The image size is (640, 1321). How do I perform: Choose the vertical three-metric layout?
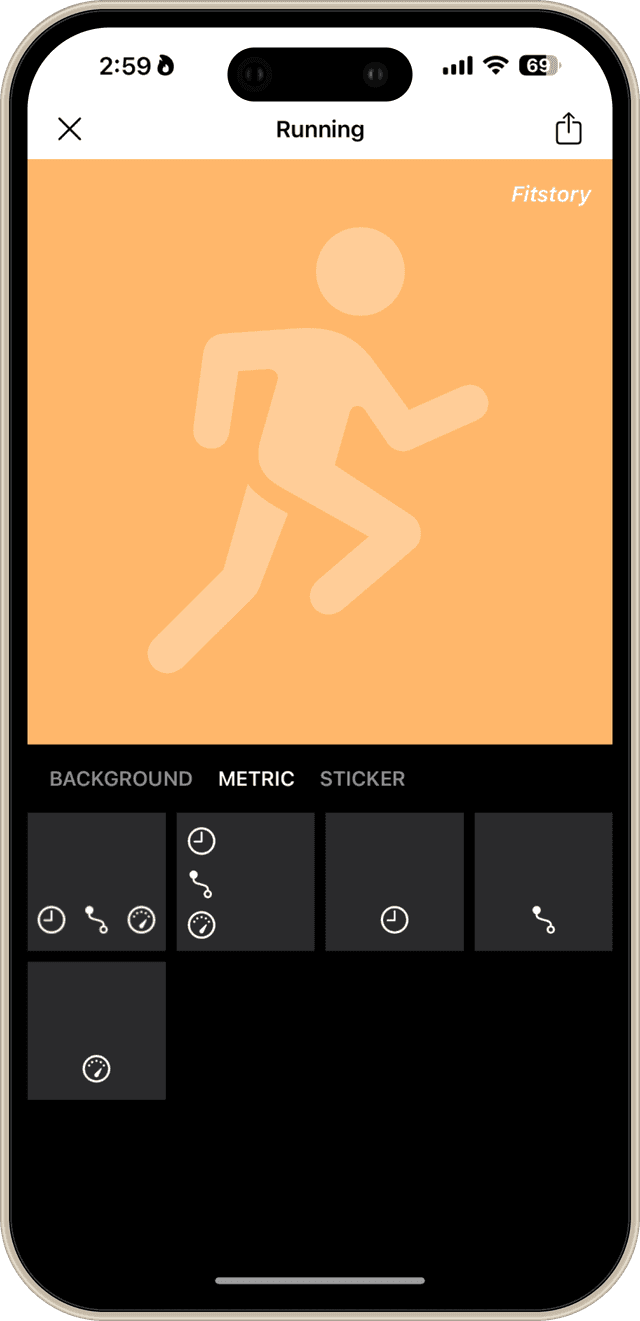pyautogui.click(x=246, y=882)
